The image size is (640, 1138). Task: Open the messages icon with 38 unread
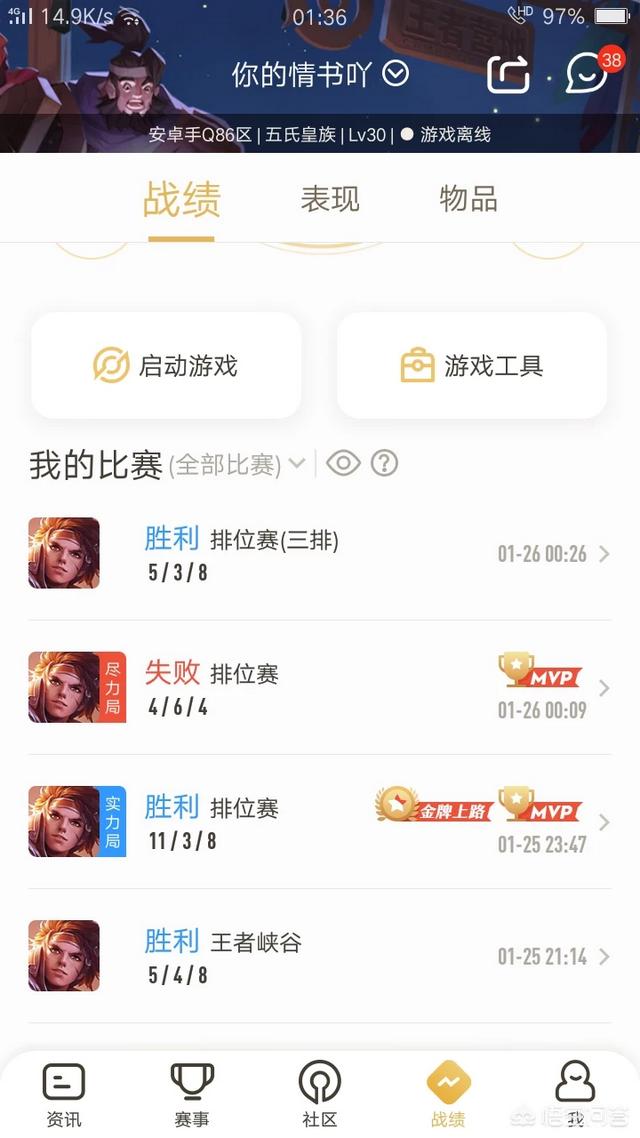(x=587, y=72)
